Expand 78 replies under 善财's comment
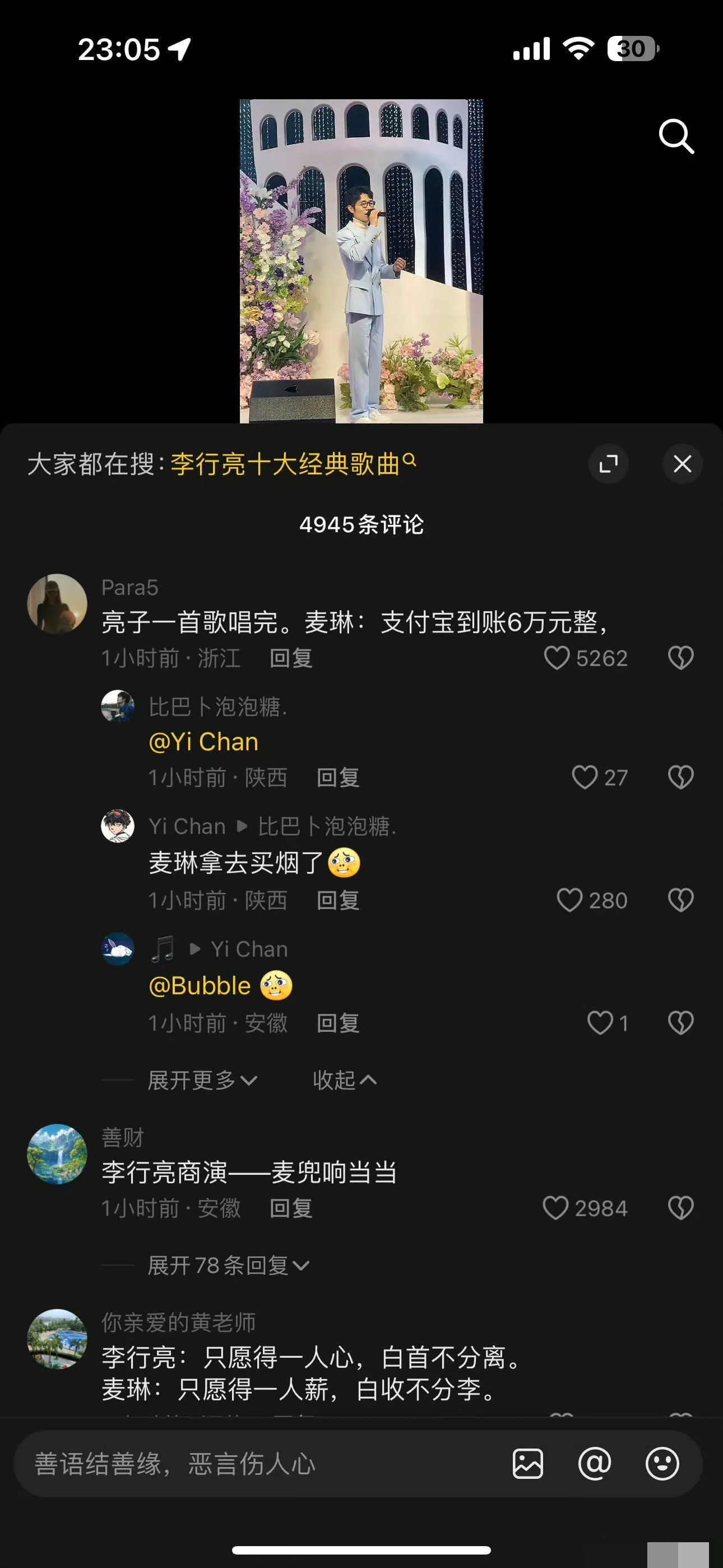The width and height of the screenshot is (723, 1568). [228, 1266]
